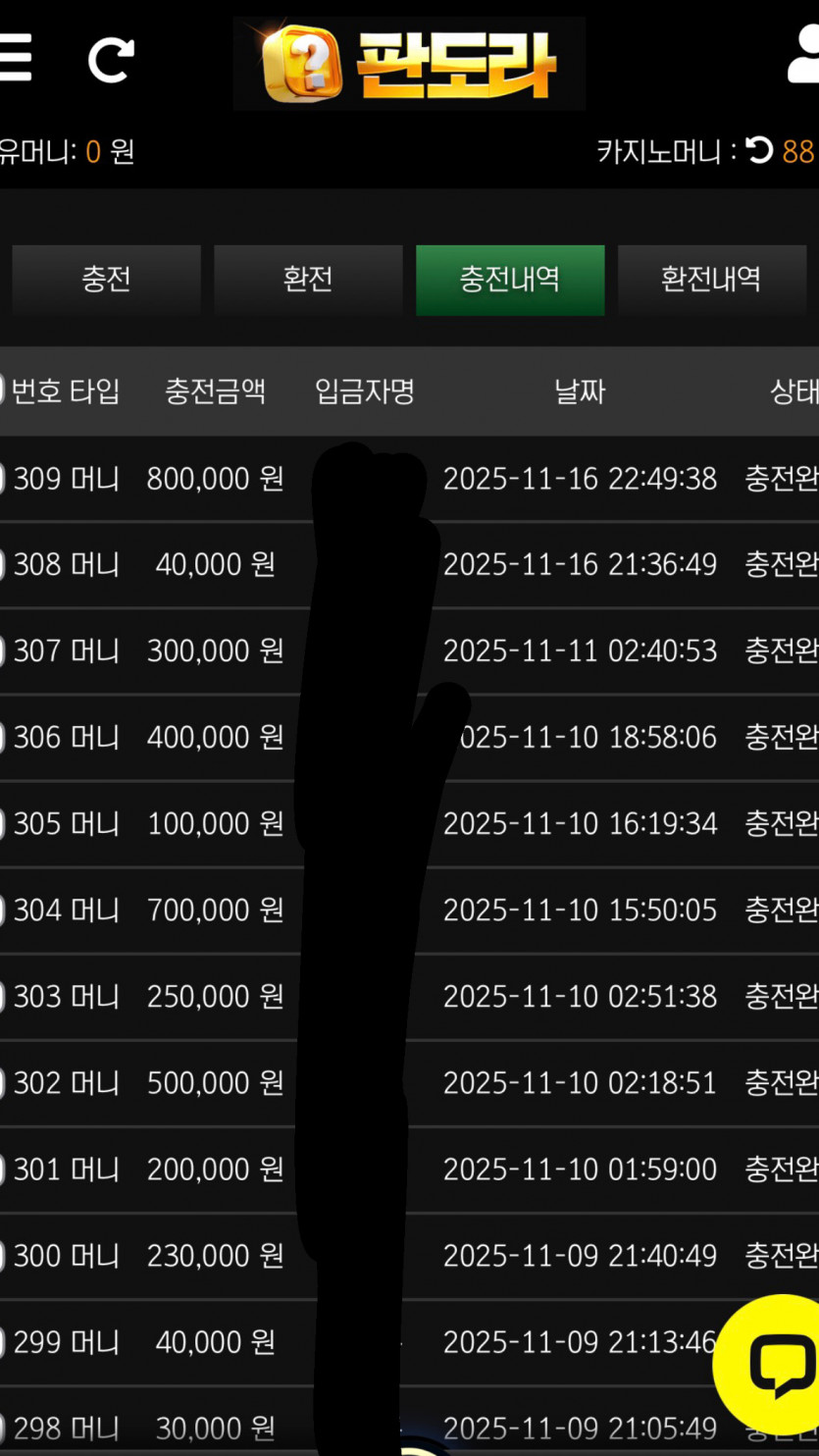Open the user profile icon

(x=804, y=57)
